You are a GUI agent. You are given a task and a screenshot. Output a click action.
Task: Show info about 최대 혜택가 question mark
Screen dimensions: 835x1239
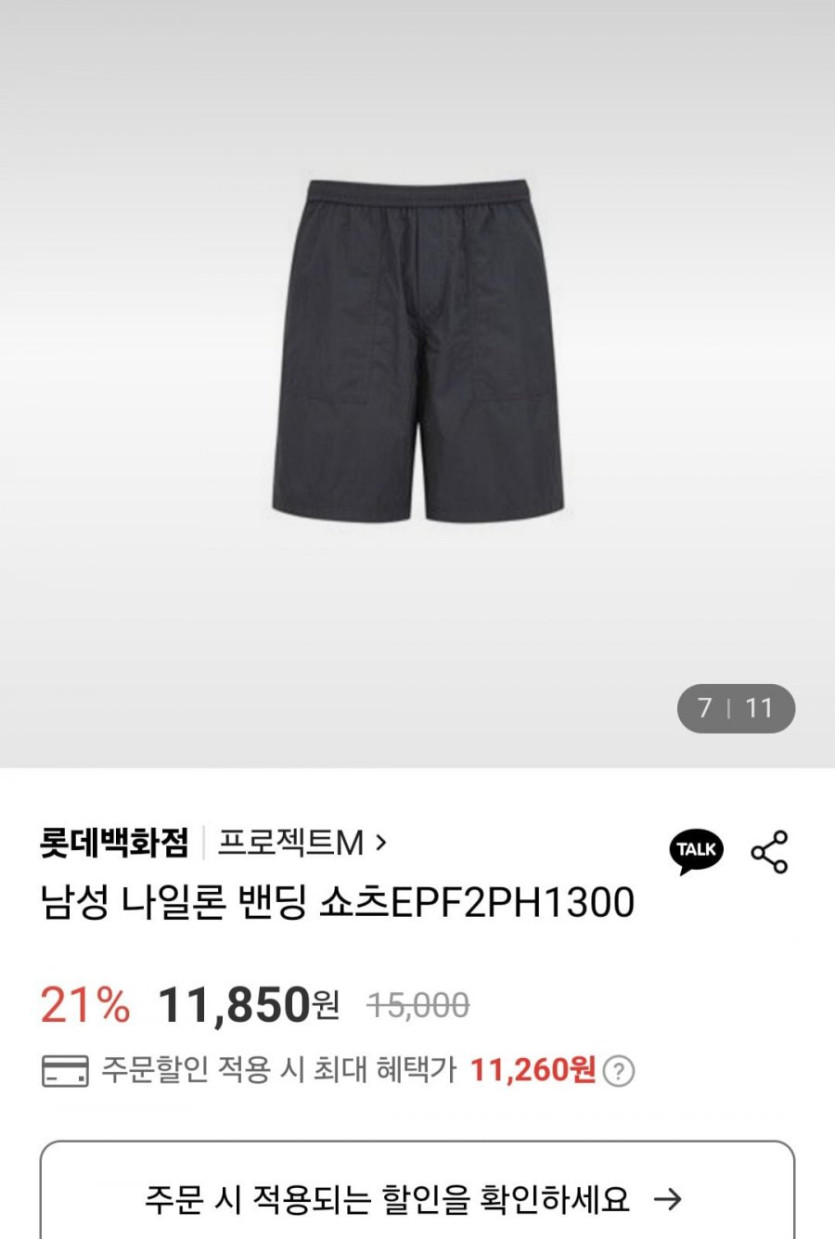tap(620, 1072)
